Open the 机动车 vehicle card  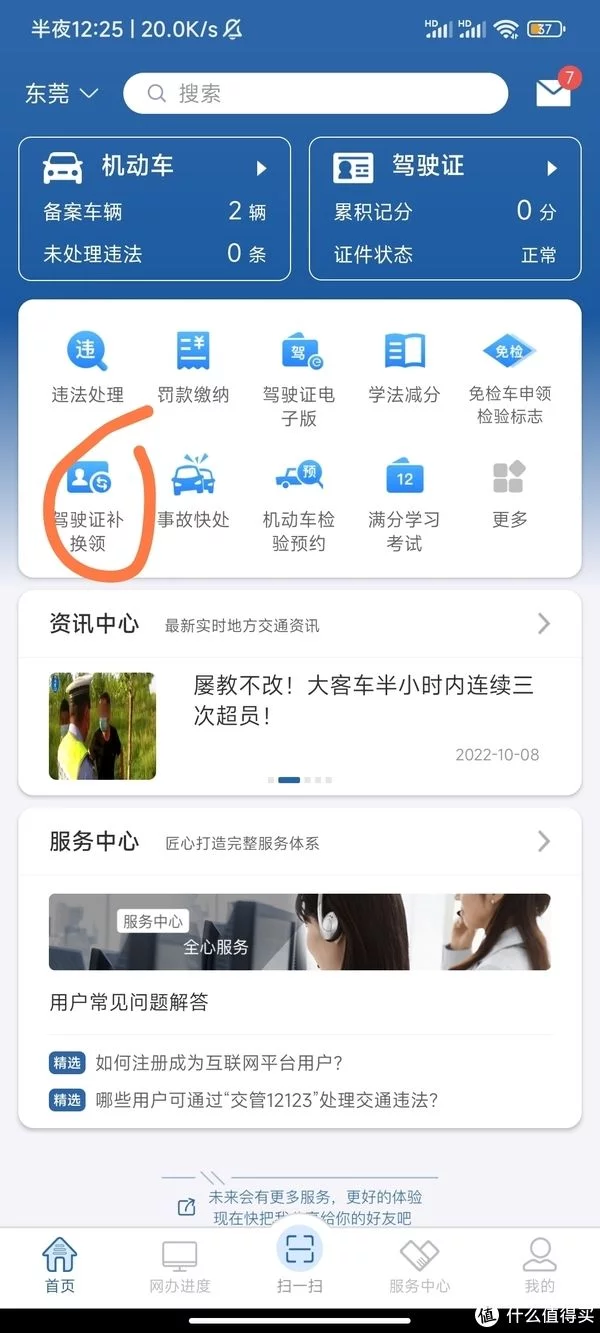tap(155, 208)
